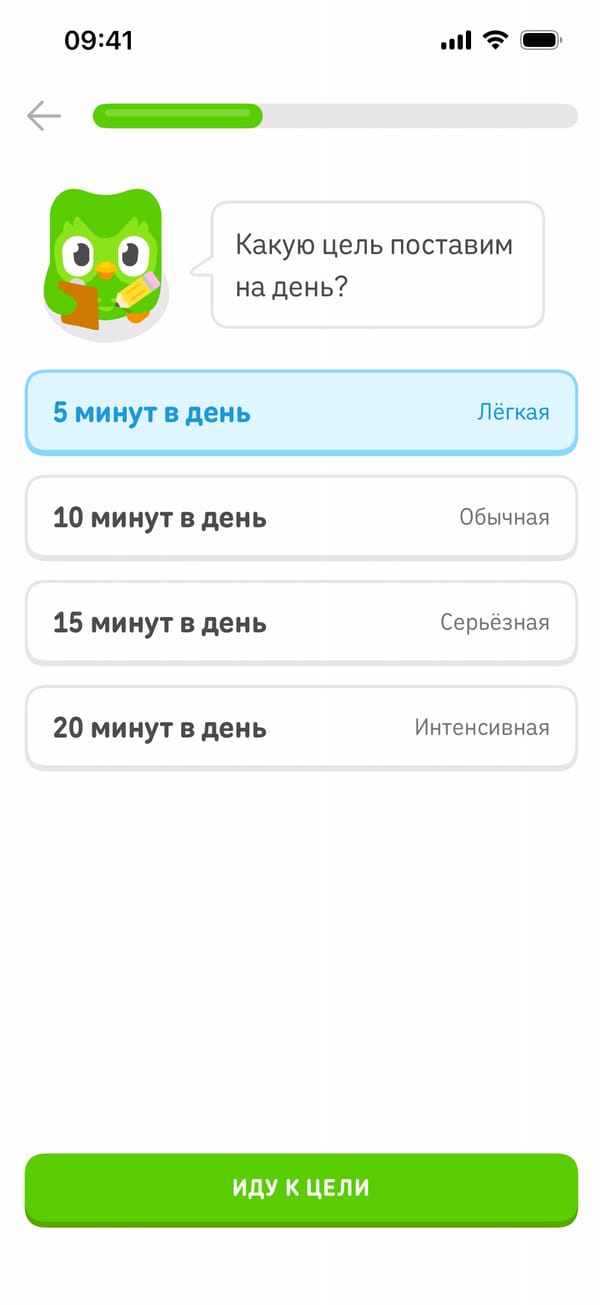Pick the 15 минут в день goal
Viewport: 603px width, 1305px height.
[301, 623]
